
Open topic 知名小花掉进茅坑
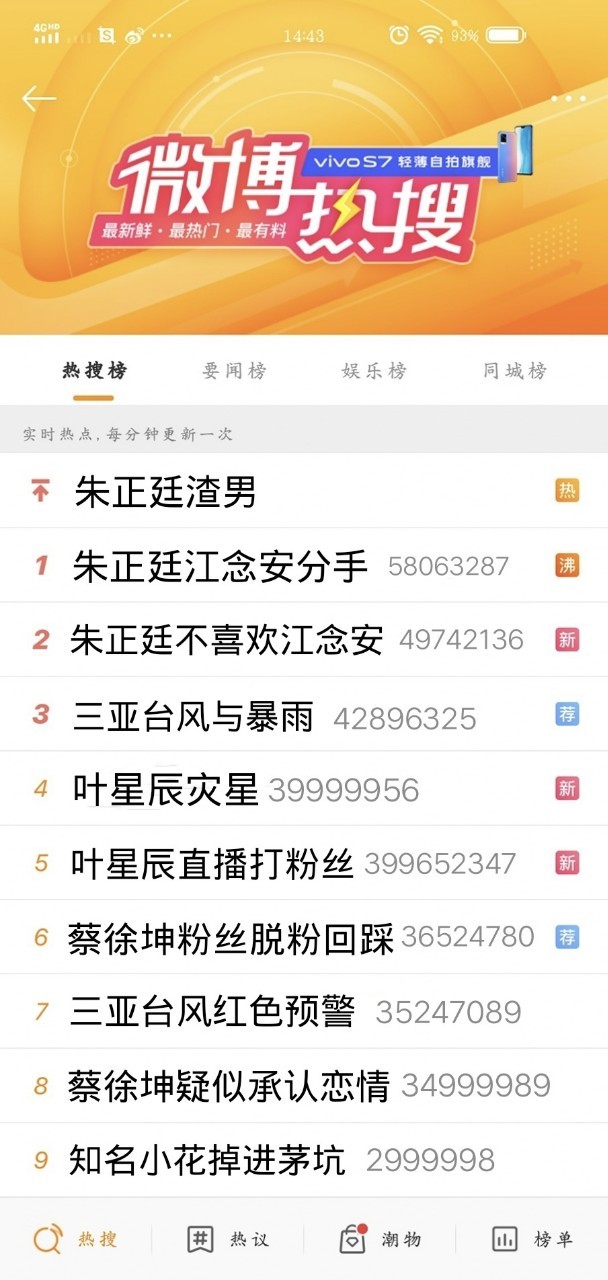click(x=207, y=1160)
